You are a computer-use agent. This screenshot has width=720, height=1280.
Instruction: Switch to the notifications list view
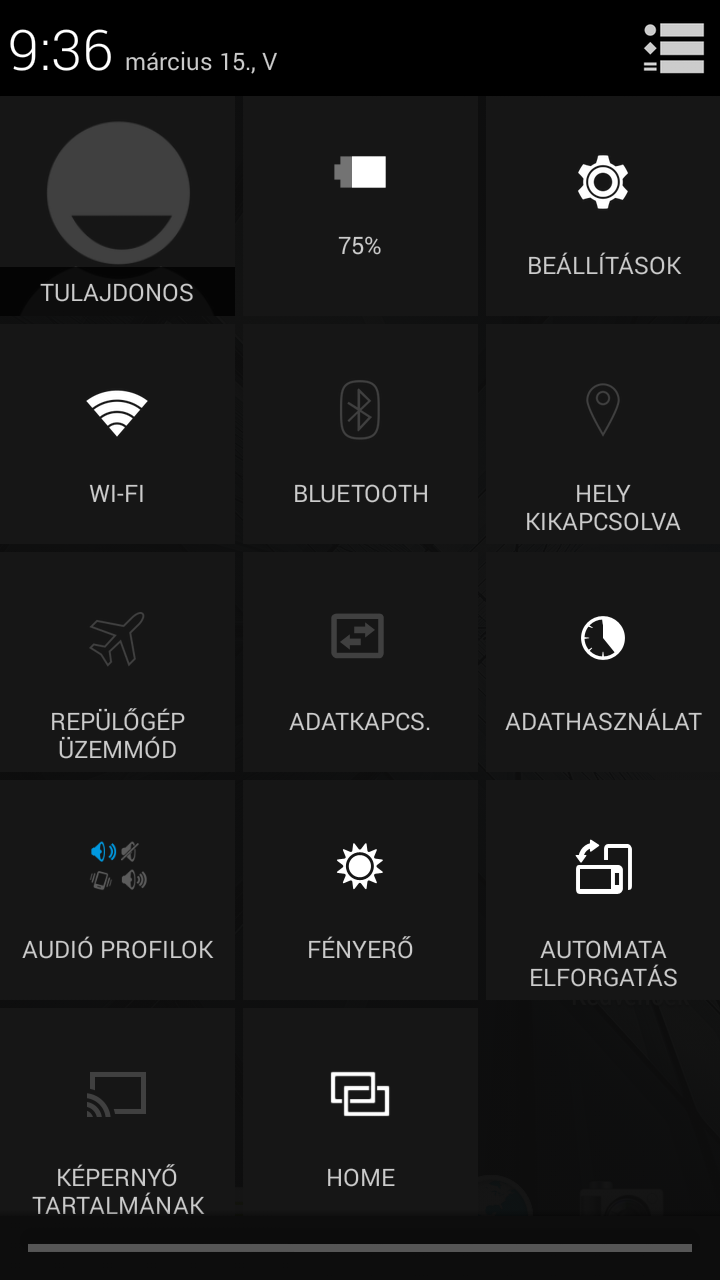674,48
